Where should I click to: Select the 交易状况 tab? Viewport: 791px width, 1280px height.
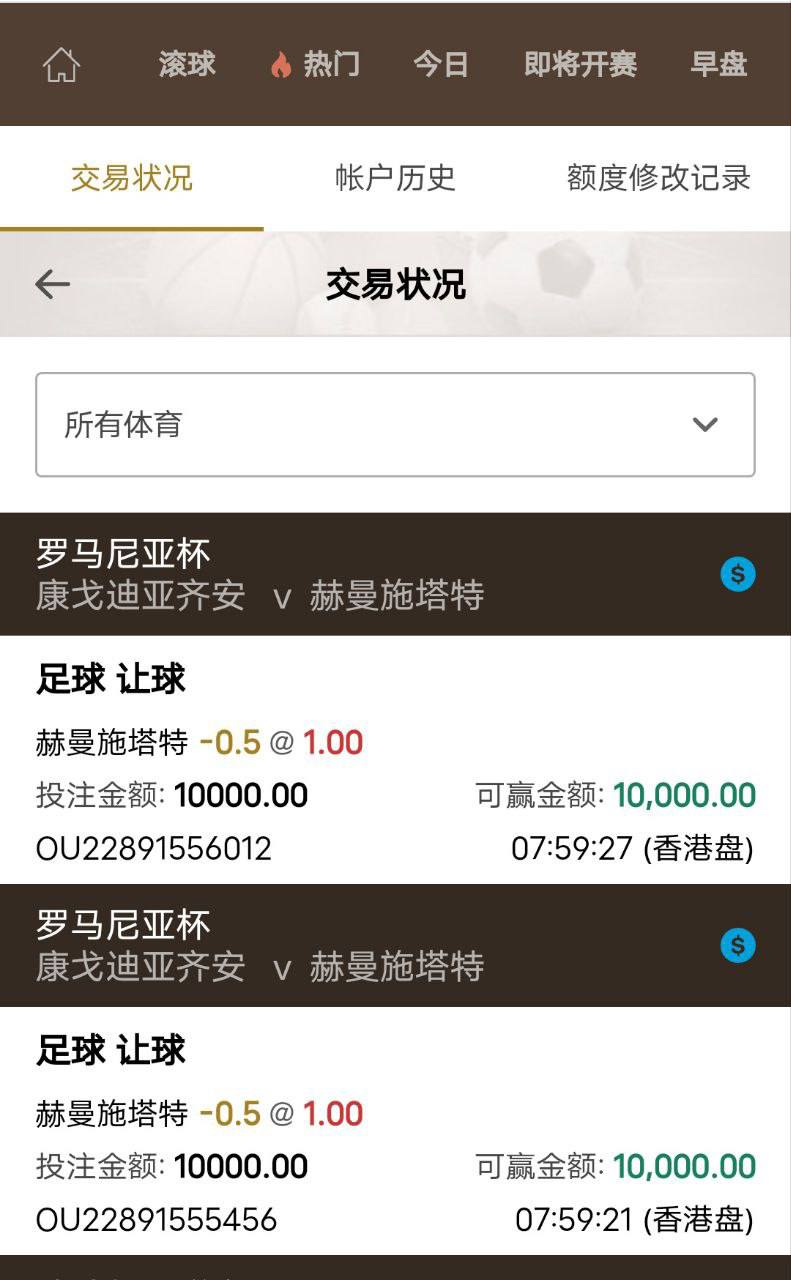[132, 178]
